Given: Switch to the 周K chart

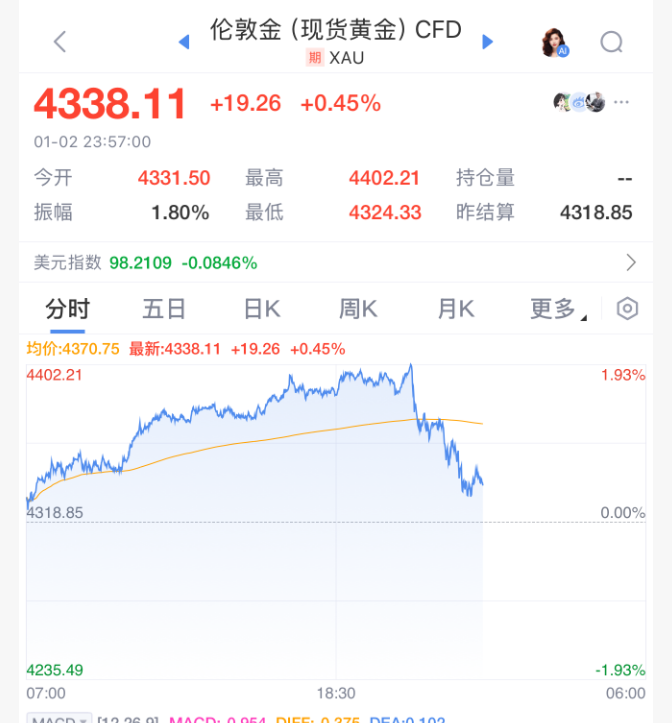Looking at the screenshot, I should [357, 309].
